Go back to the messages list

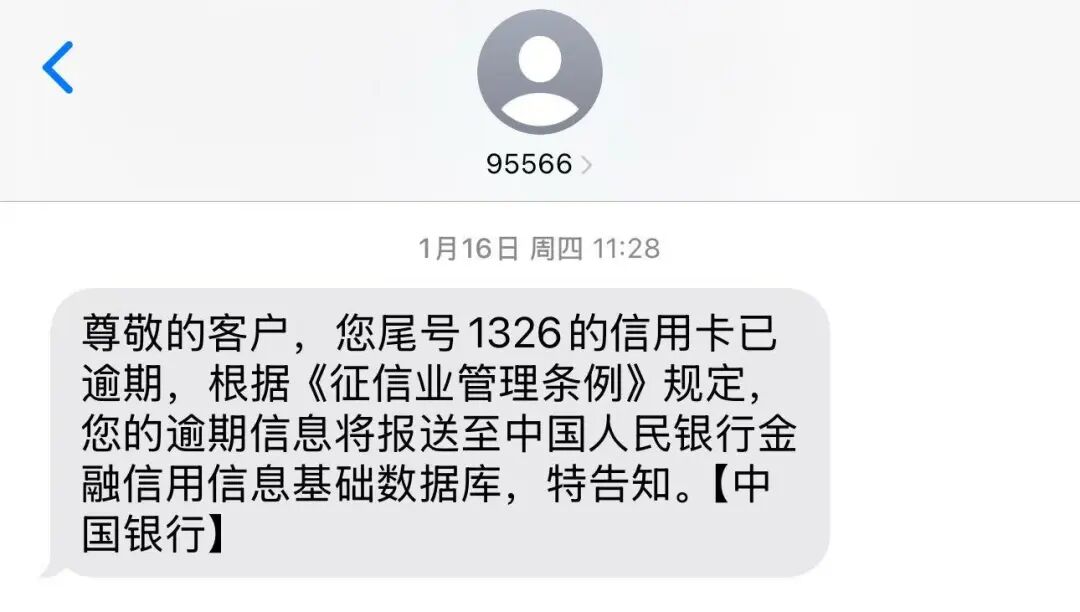click(x=58, y=68)
